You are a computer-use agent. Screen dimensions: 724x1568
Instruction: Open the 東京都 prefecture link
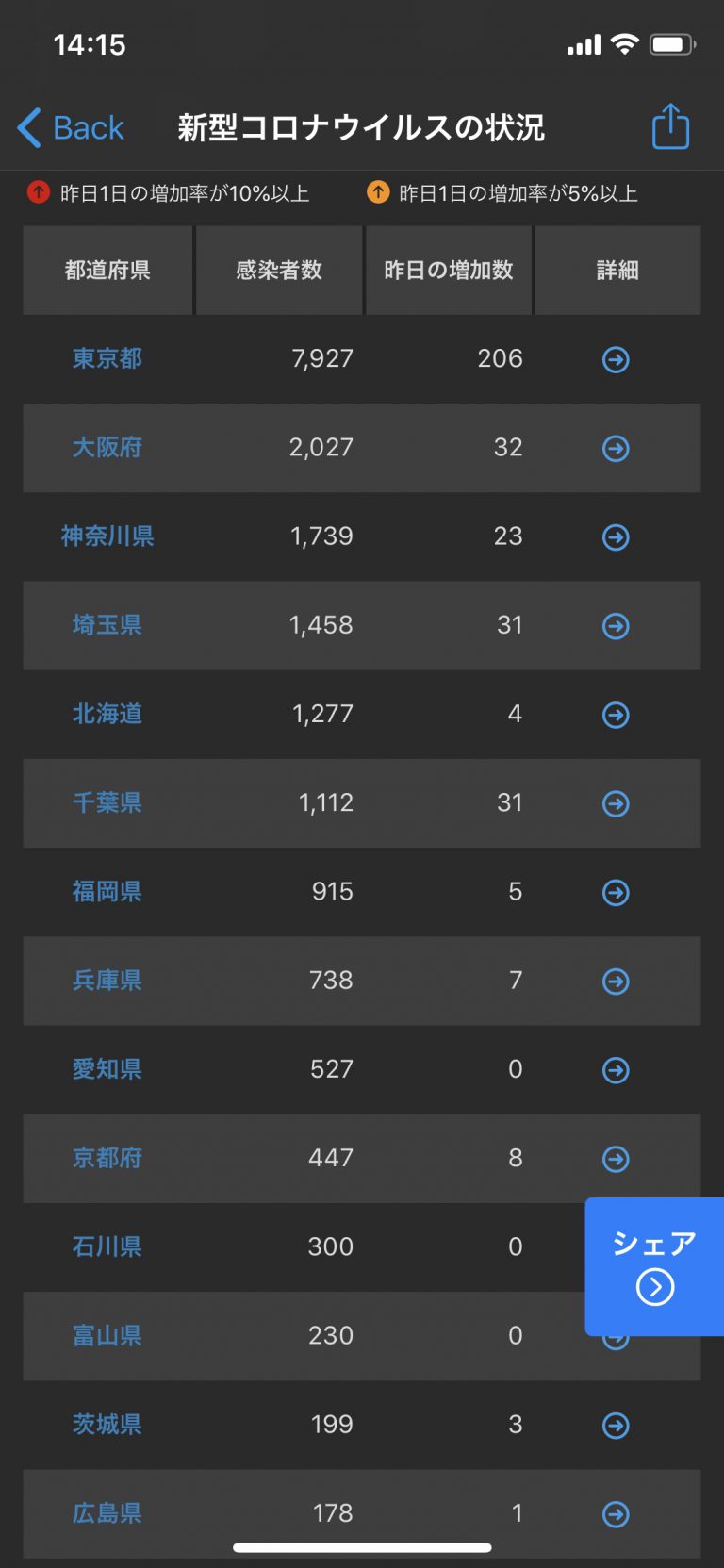click(107, 358)
